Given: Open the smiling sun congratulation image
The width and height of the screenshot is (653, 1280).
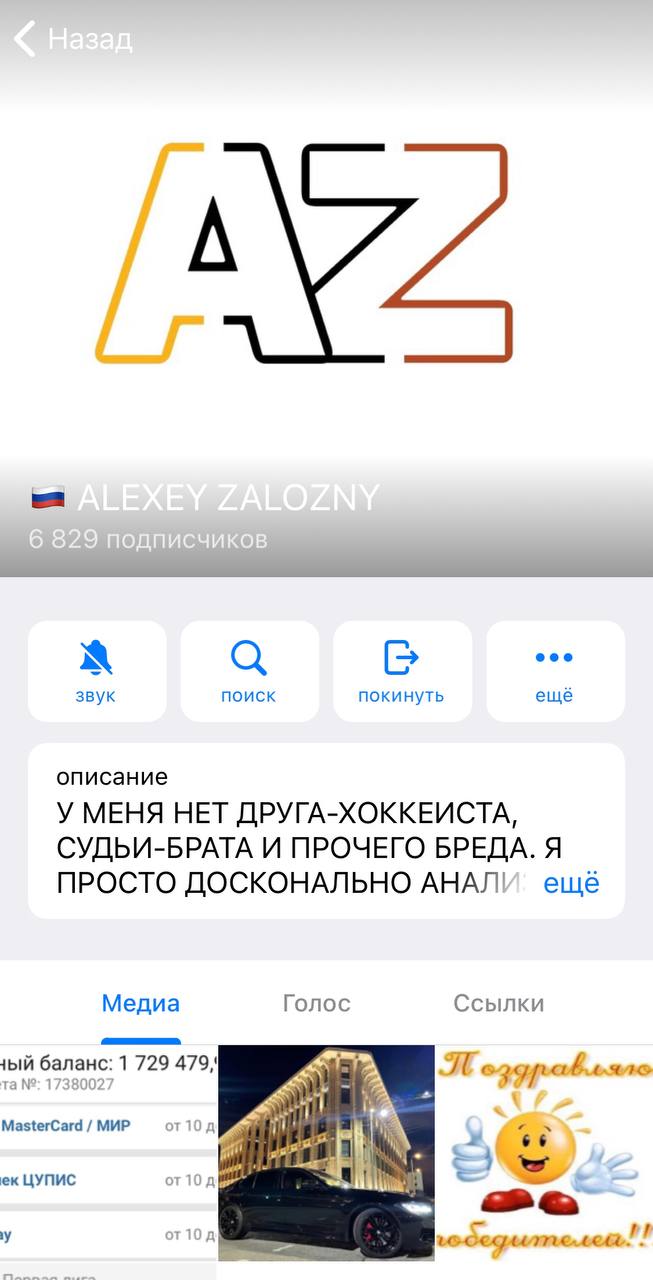Looking at the screenshot, I should click(x=544, y=1153).
